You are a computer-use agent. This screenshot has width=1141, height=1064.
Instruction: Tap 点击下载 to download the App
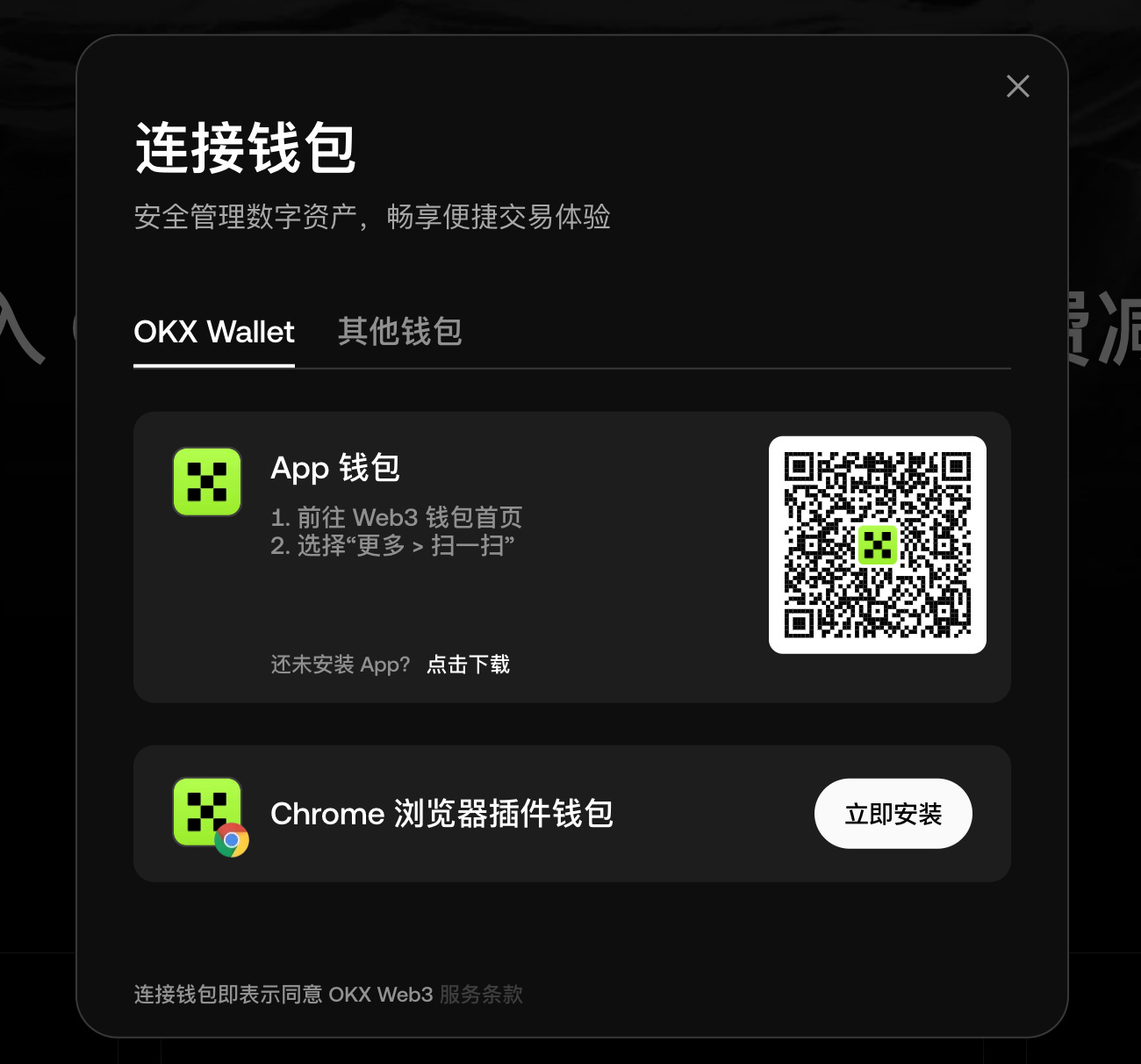click(x=468, y=665)
